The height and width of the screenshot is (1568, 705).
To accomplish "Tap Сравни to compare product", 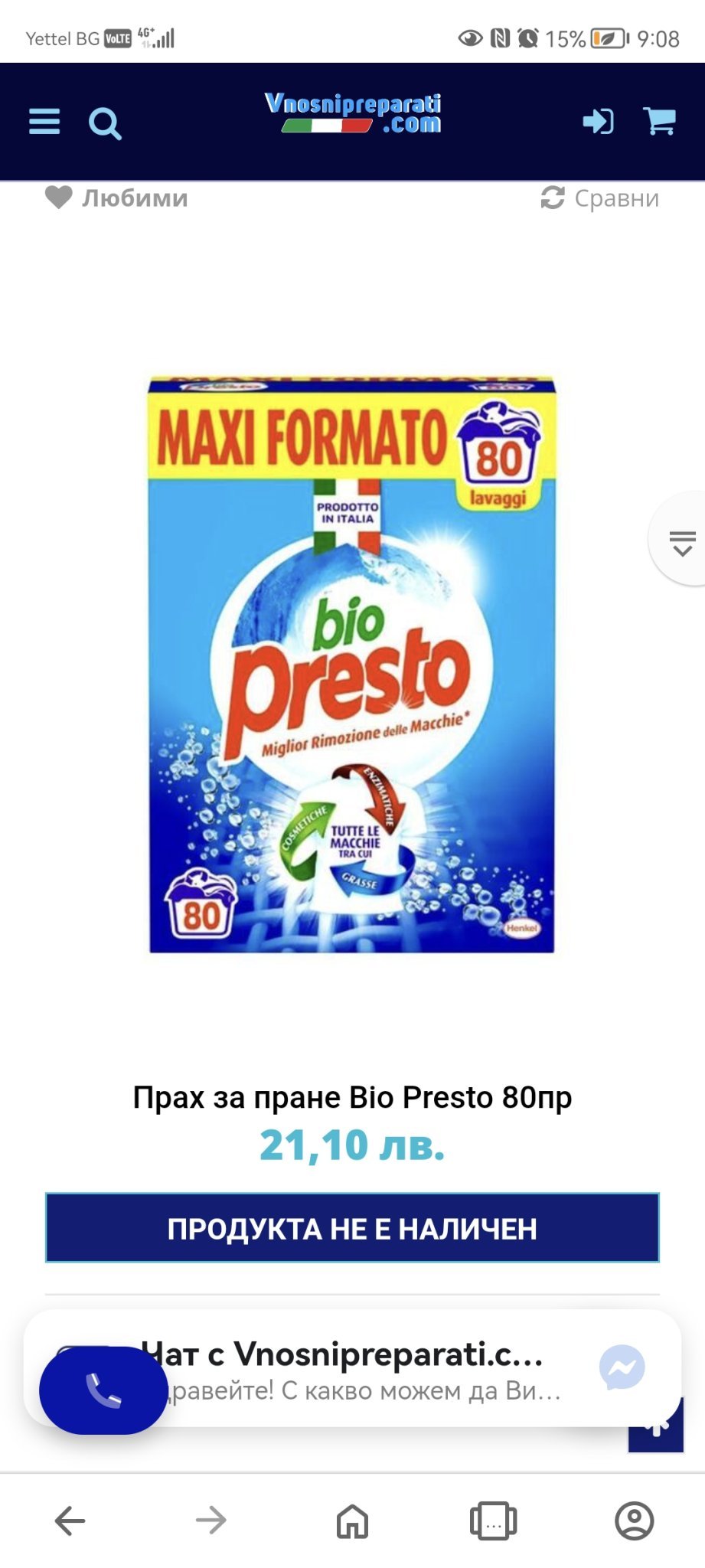I will (x=600, y=198).
